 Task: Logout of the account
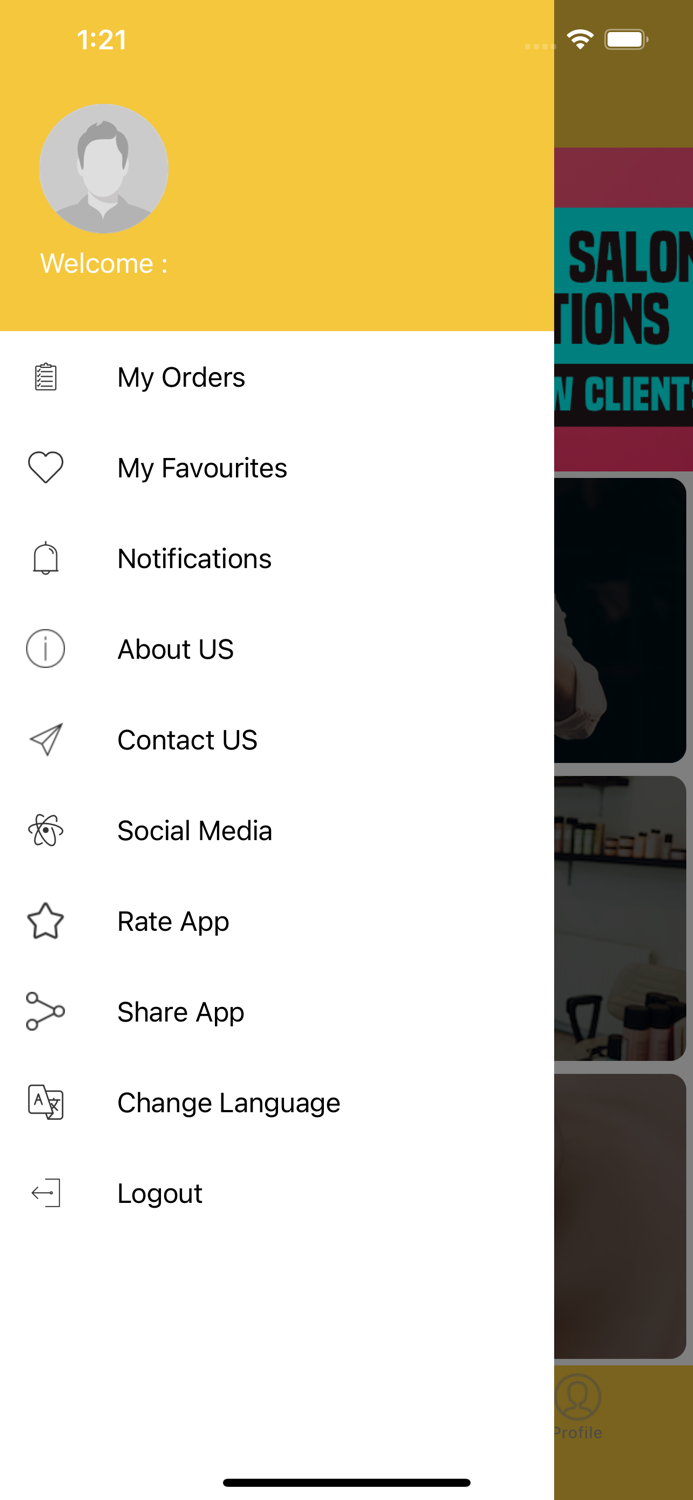[x=160, y=1193]
